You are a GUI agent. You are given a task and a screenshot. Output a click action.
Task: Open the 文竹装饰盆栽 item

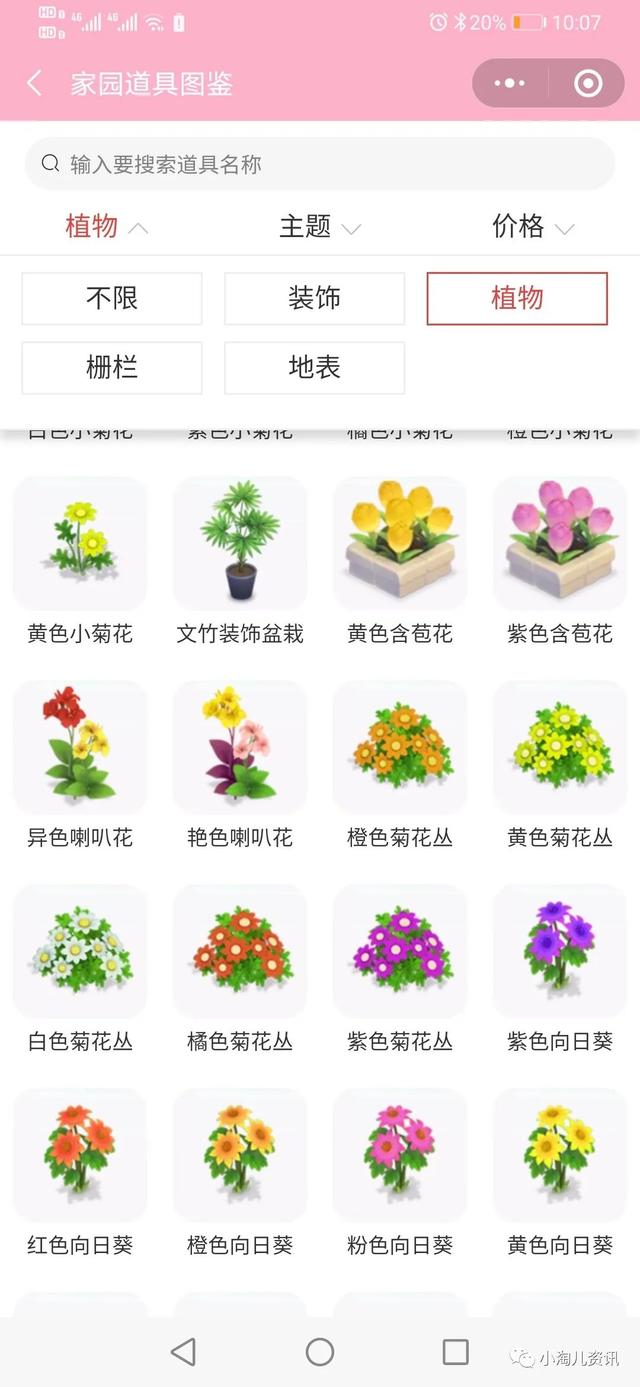240,545
